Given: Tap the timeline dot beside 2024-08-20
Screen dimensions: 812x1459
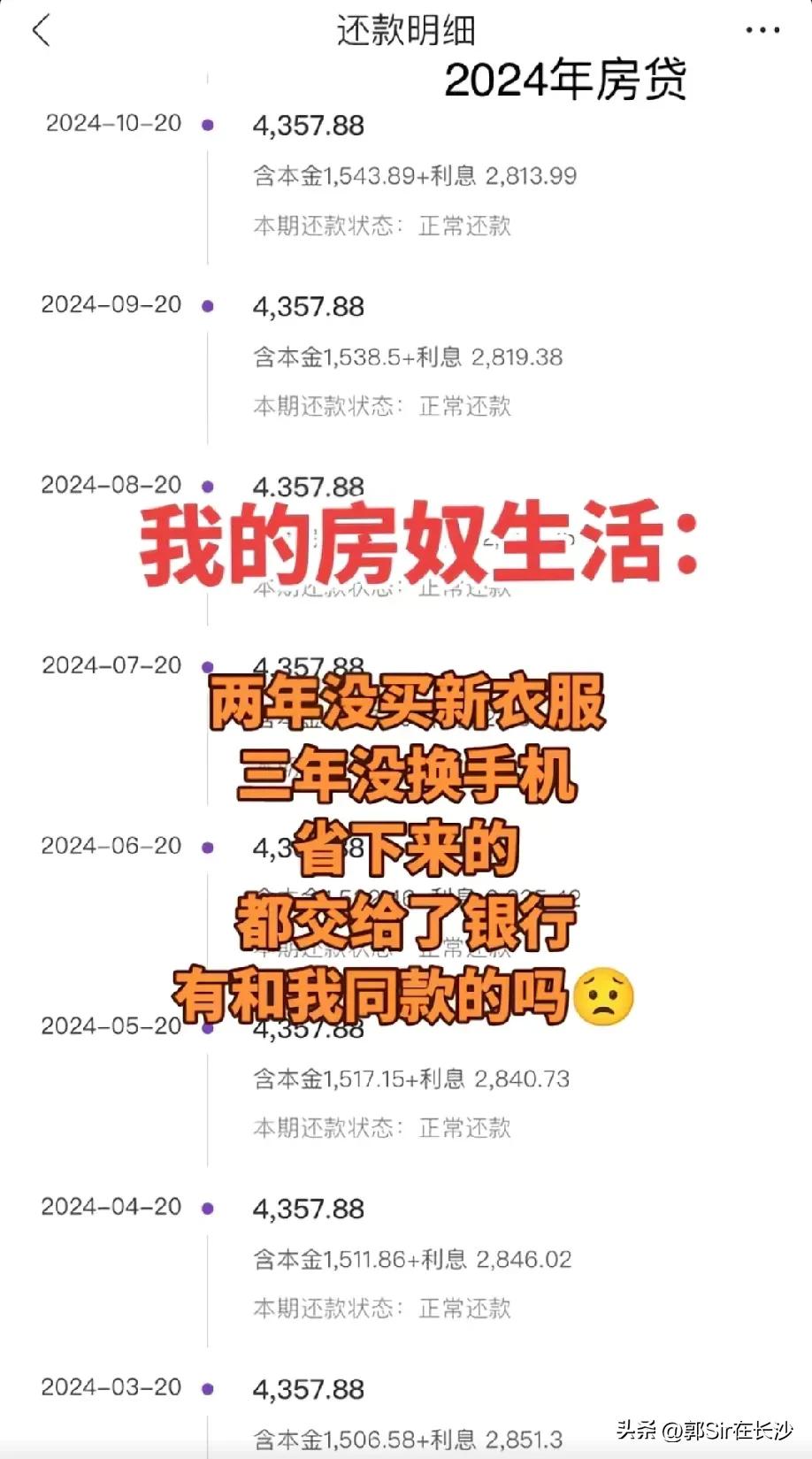Looking at the screenshot, I should pyautogui.click(x=207, y=488).
